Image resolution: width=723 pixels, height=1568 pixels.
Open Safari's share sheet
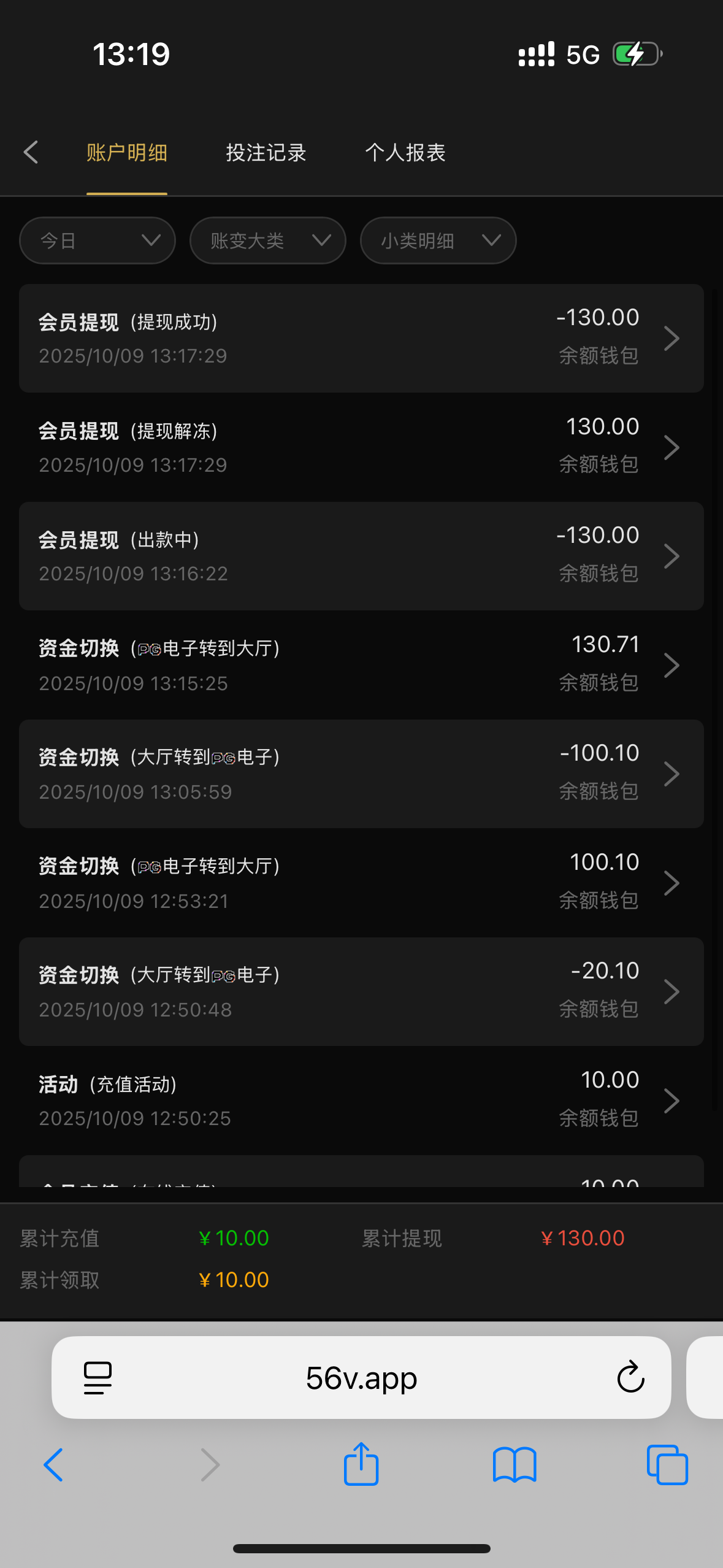pos(361,1464)
